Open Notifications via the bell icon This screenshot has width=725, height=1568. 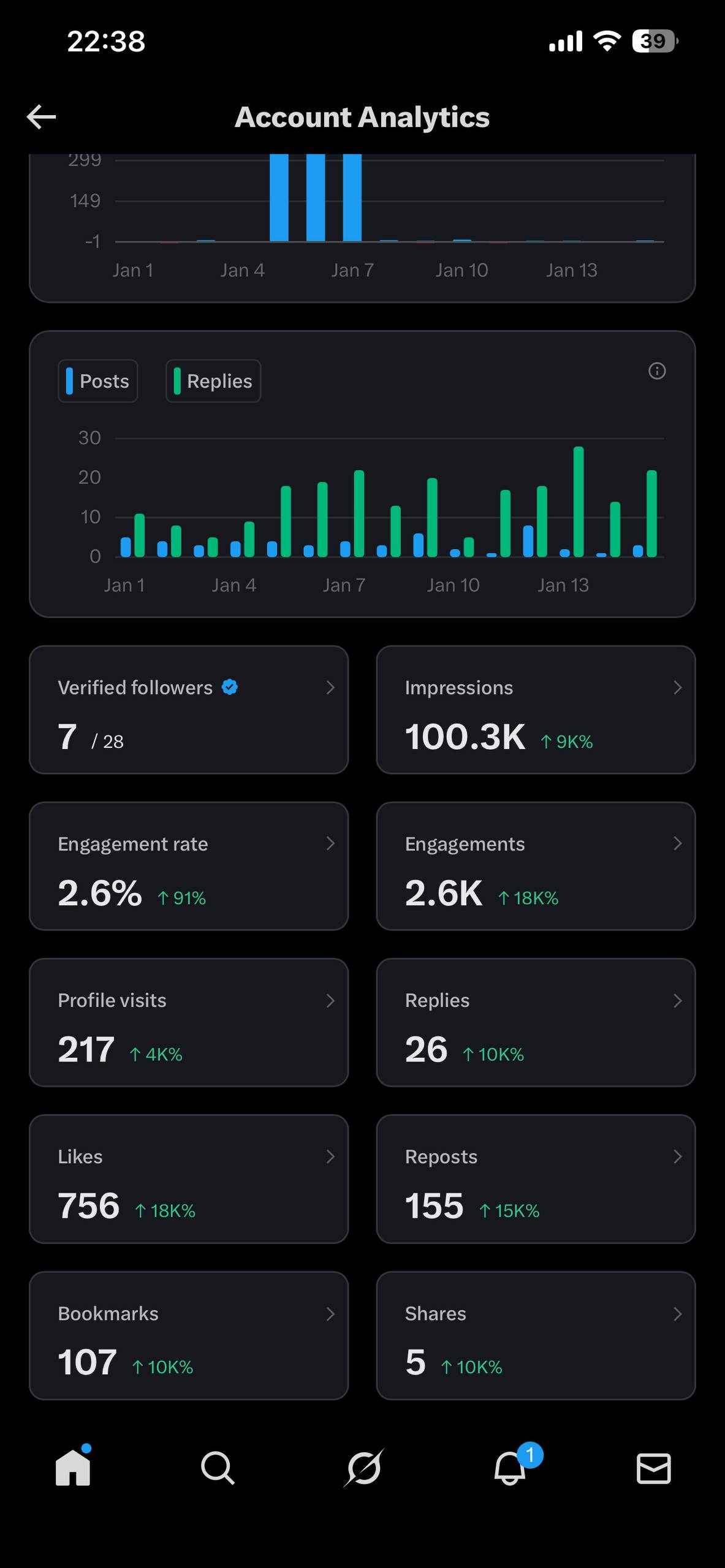tap(507, 1468)
